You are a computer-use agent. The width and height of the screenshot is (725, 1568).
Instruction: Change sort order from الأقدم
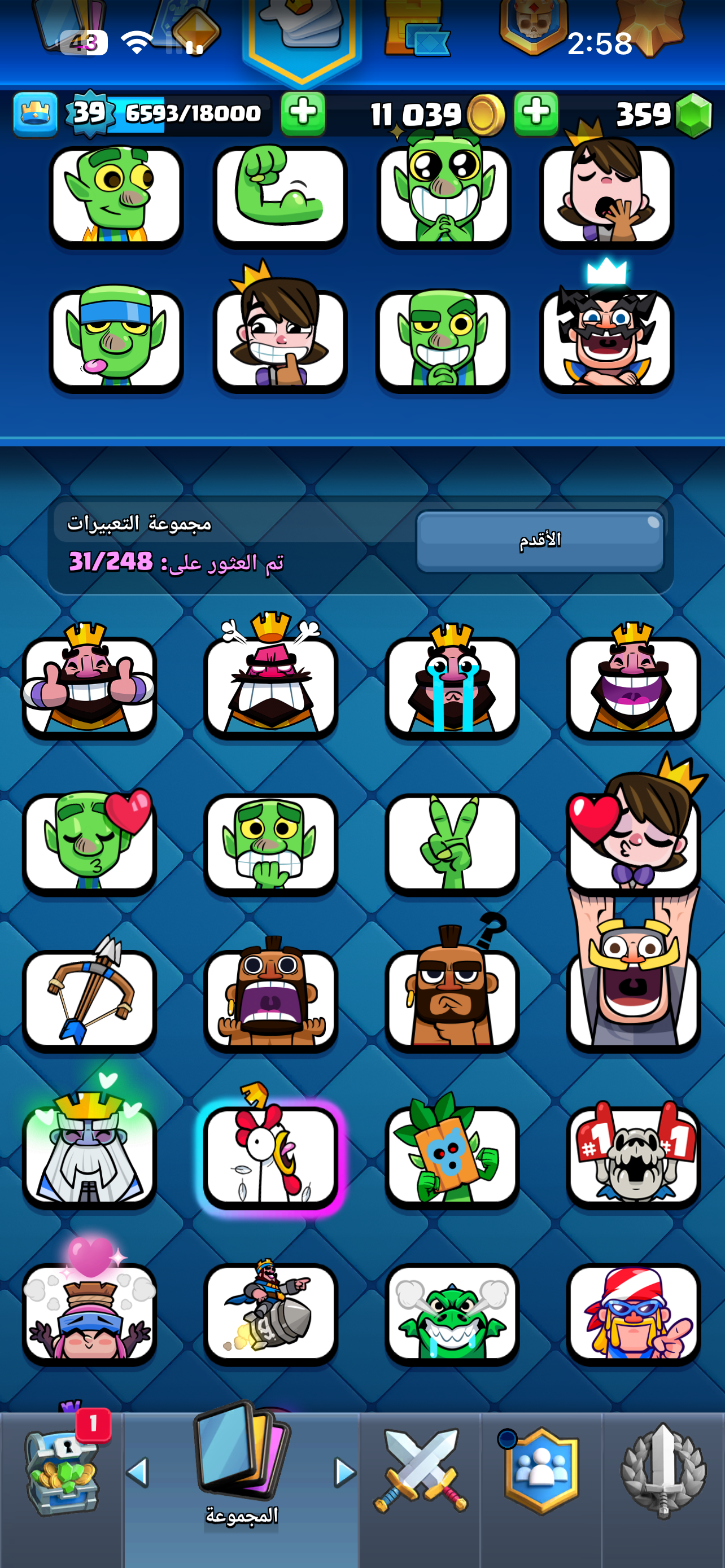tap(539, 540)
